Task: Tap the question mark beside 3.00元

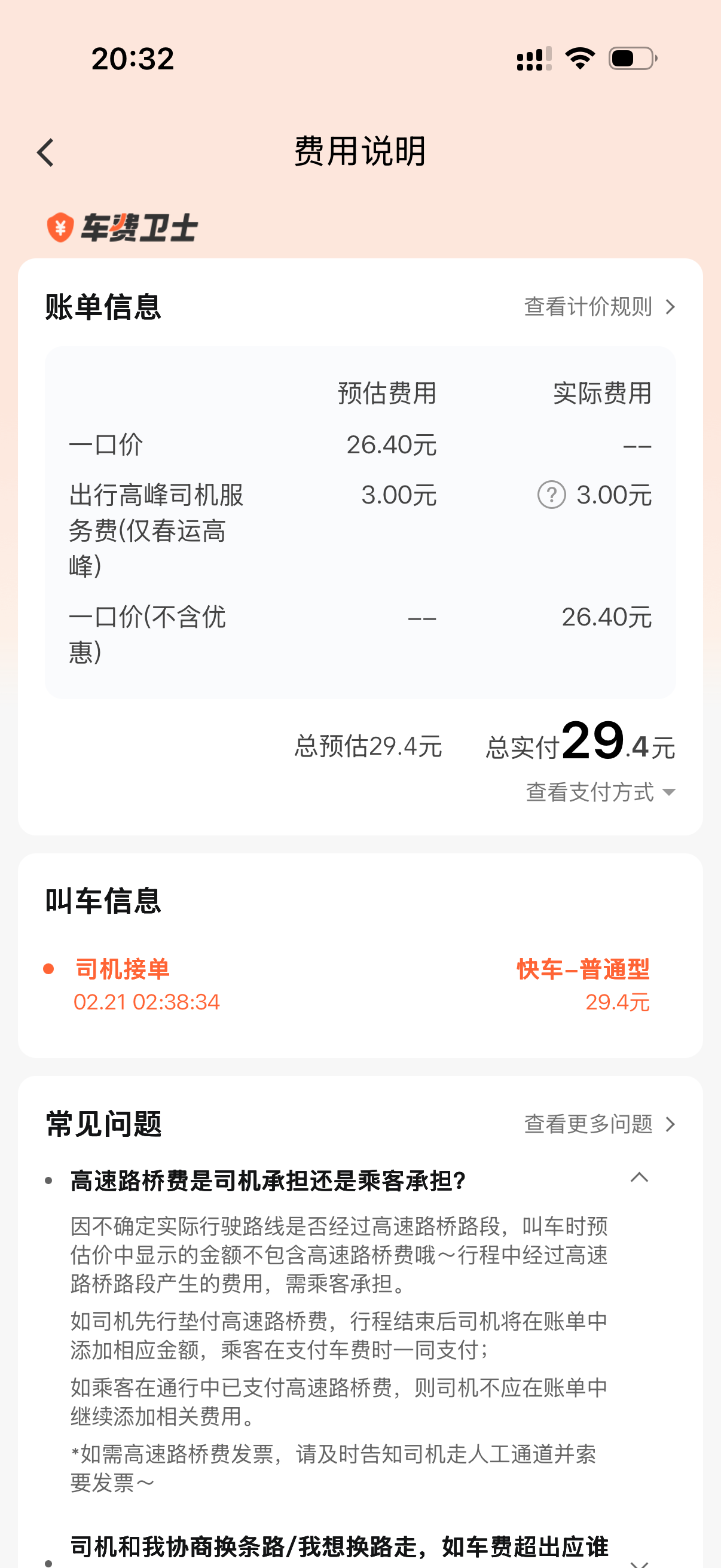Action: [551, 495]
